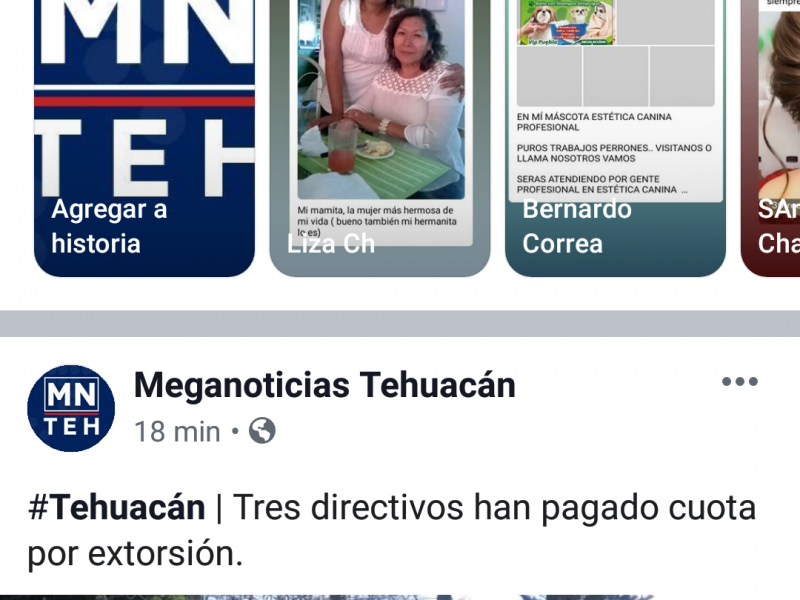Tap Meganoticias Tehuacán profile picture
The height and width of the screenshot is (600, 800).
[71, 408]
